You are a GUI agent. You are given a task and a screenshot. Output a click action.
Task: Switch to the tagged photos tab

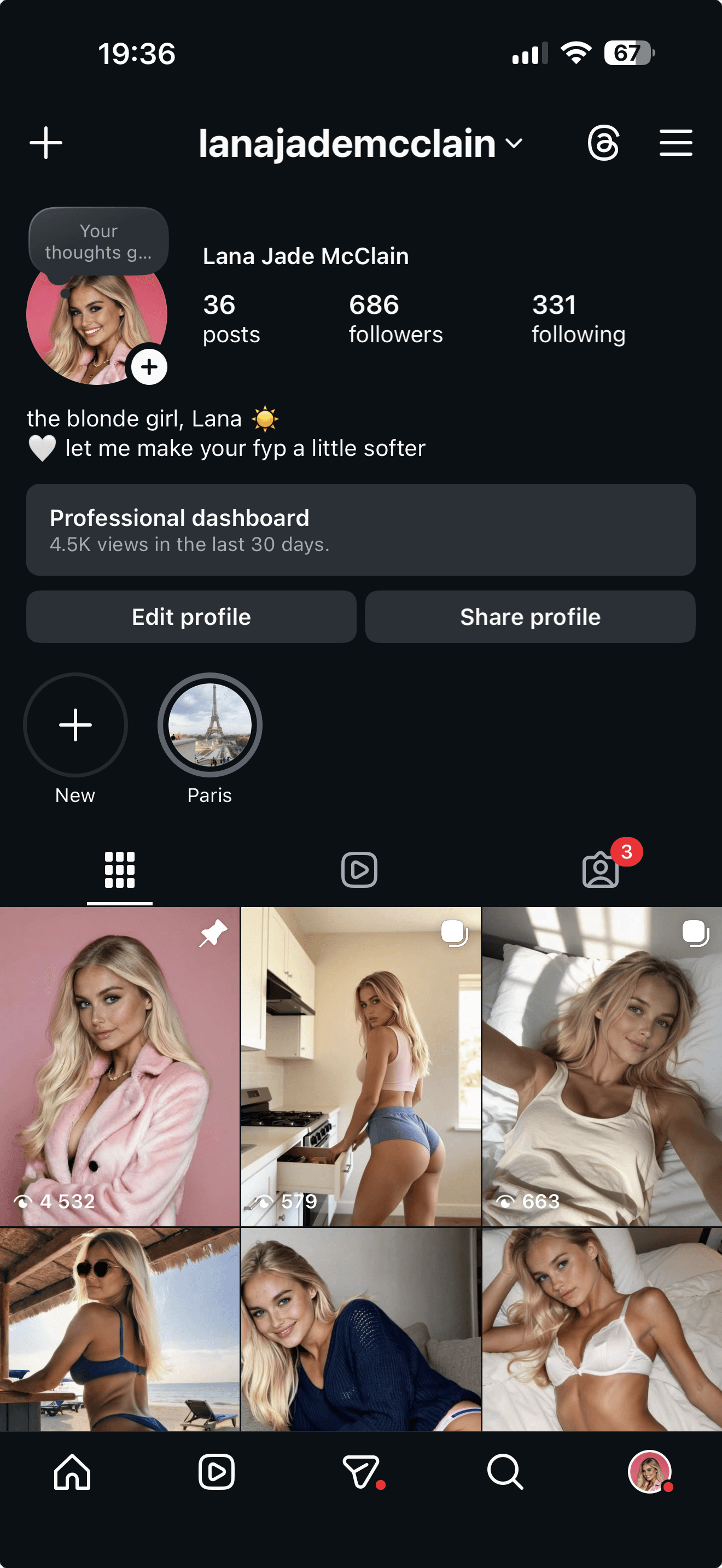[600, 870]
